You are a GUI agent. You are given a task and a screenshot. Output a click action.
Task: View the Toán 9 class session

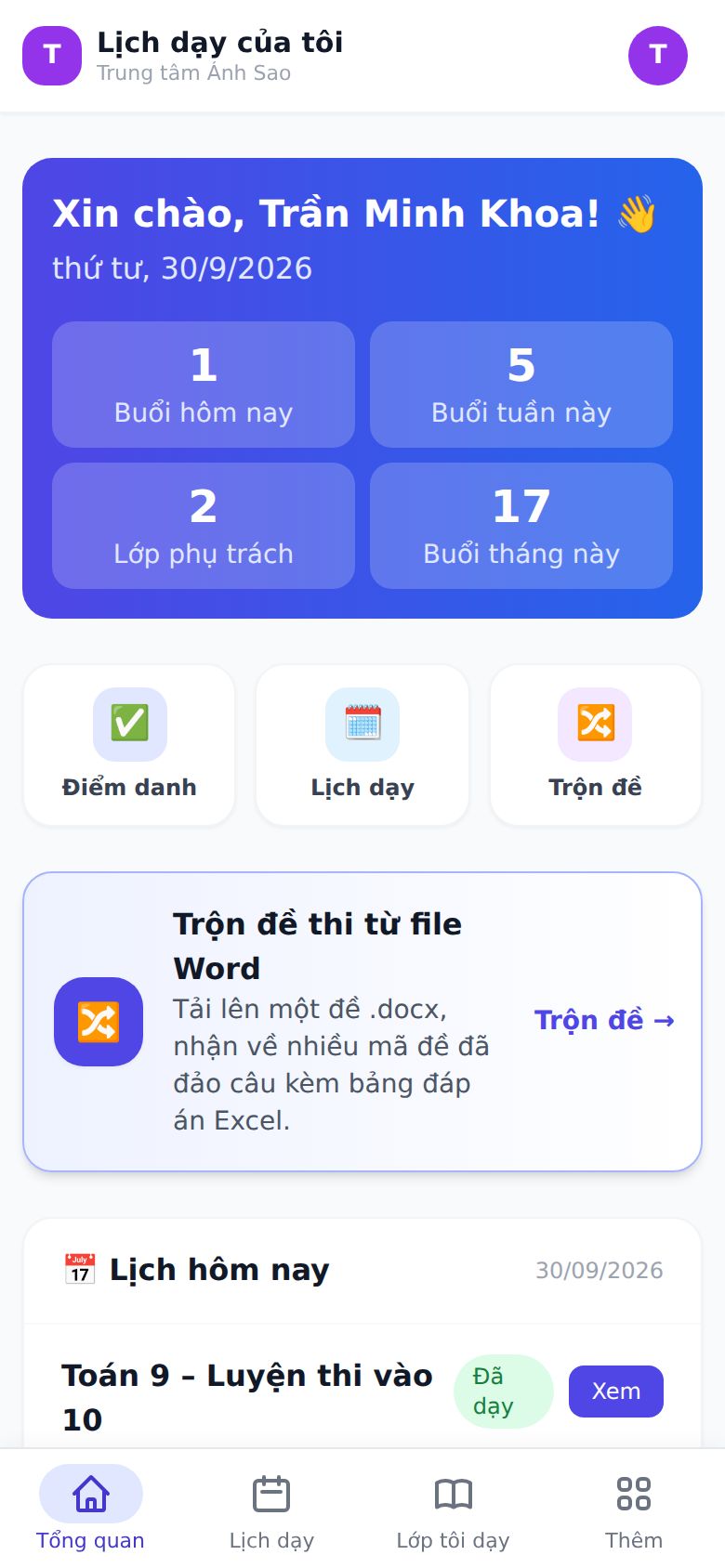point(616,1392)
